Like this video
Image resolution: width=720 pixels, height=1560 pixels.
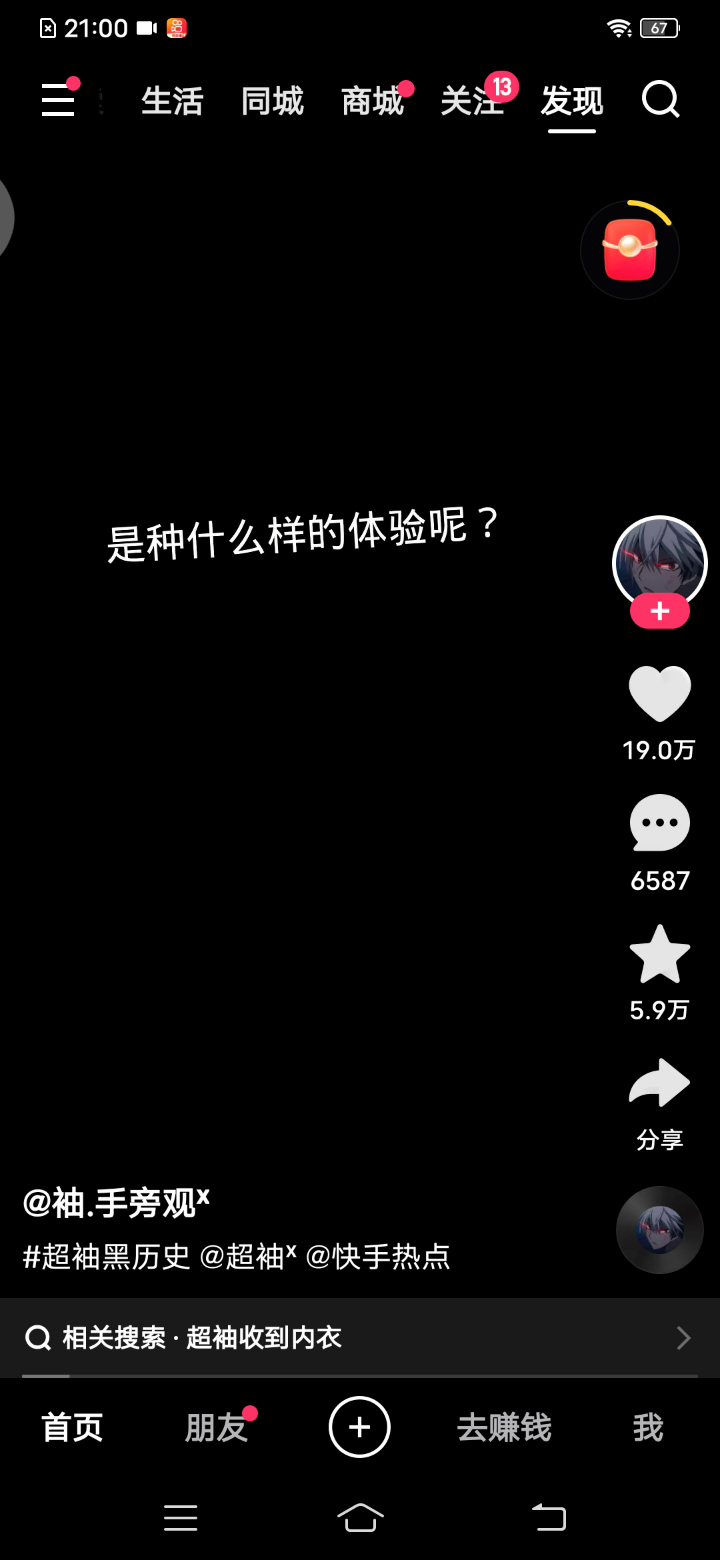pos(659,694)
